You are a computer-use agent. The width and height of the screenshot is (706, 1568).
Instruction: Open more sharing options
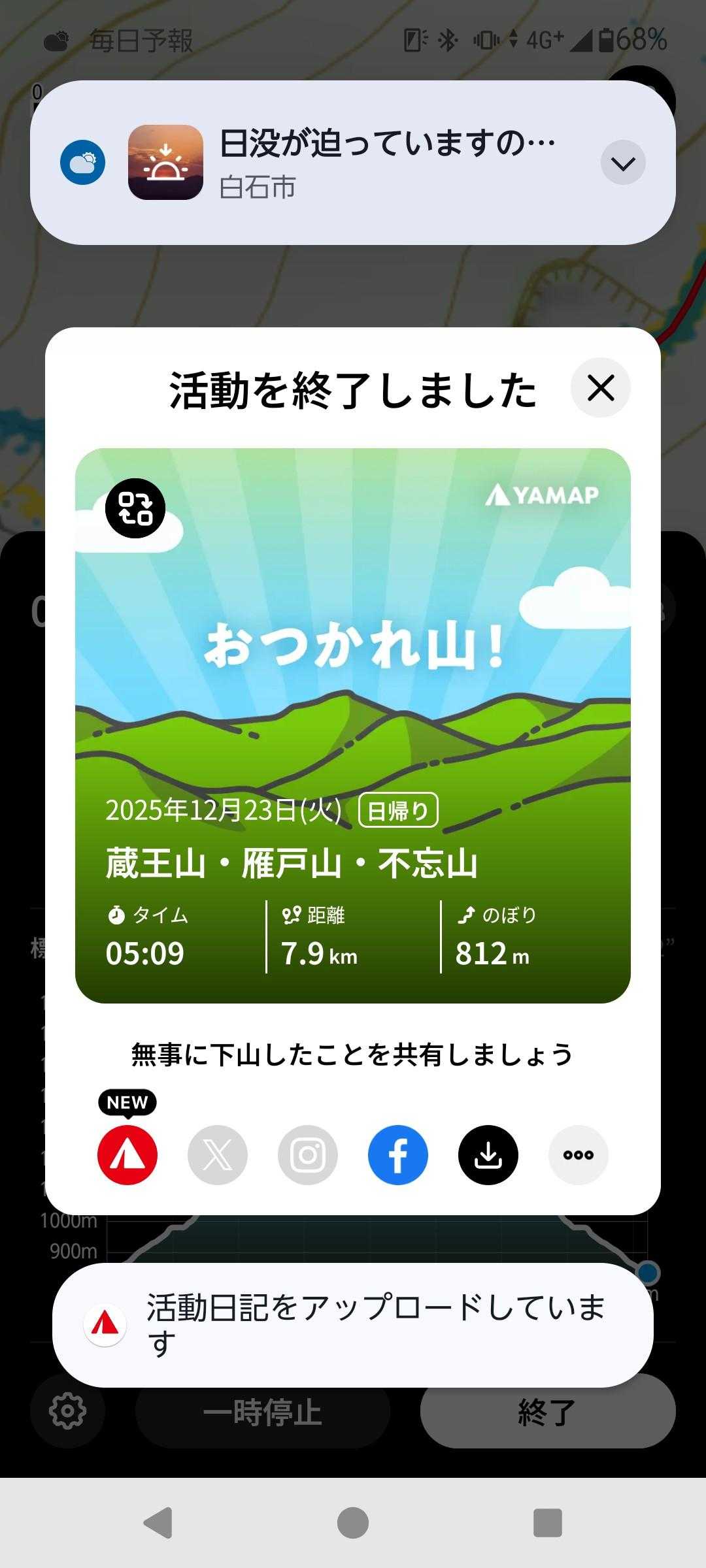[x=579, y=1155]
